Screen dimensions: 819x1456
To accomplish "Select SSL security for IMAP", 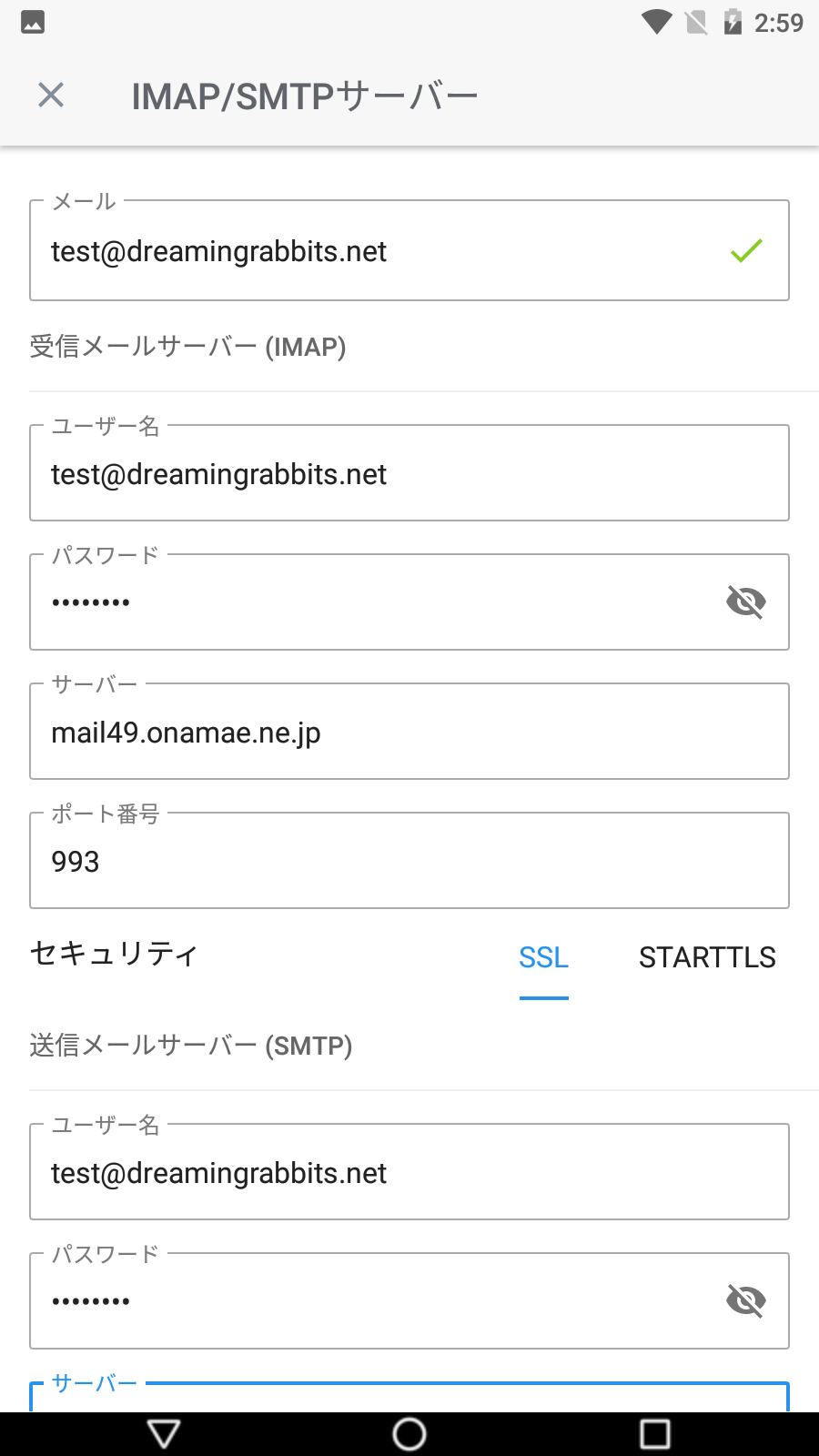I will (543, 957).
